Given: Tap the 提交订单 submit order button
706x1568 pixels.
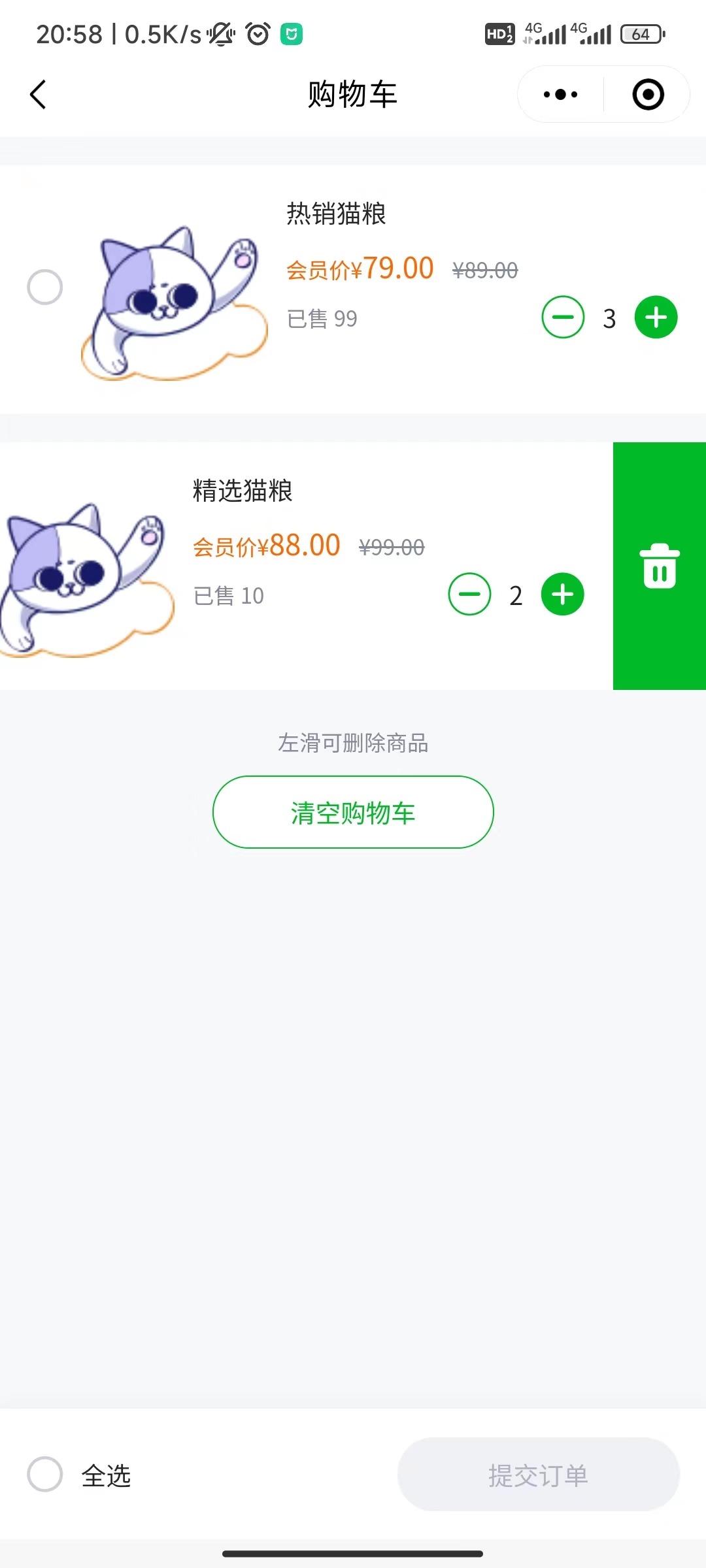Looking at the screenshot, I should (538, 1475).
